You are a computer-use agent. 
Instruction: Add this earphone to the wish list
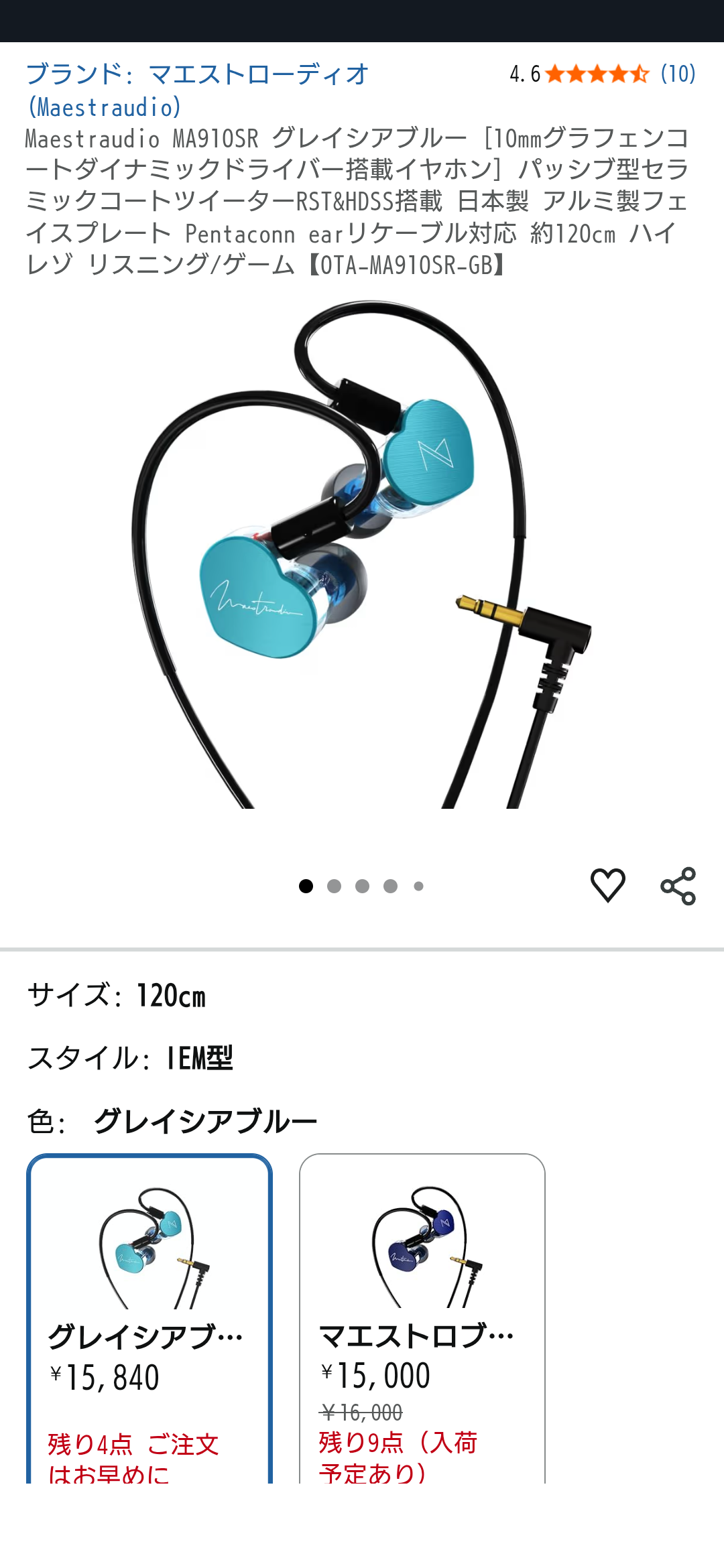pos(608,885)
